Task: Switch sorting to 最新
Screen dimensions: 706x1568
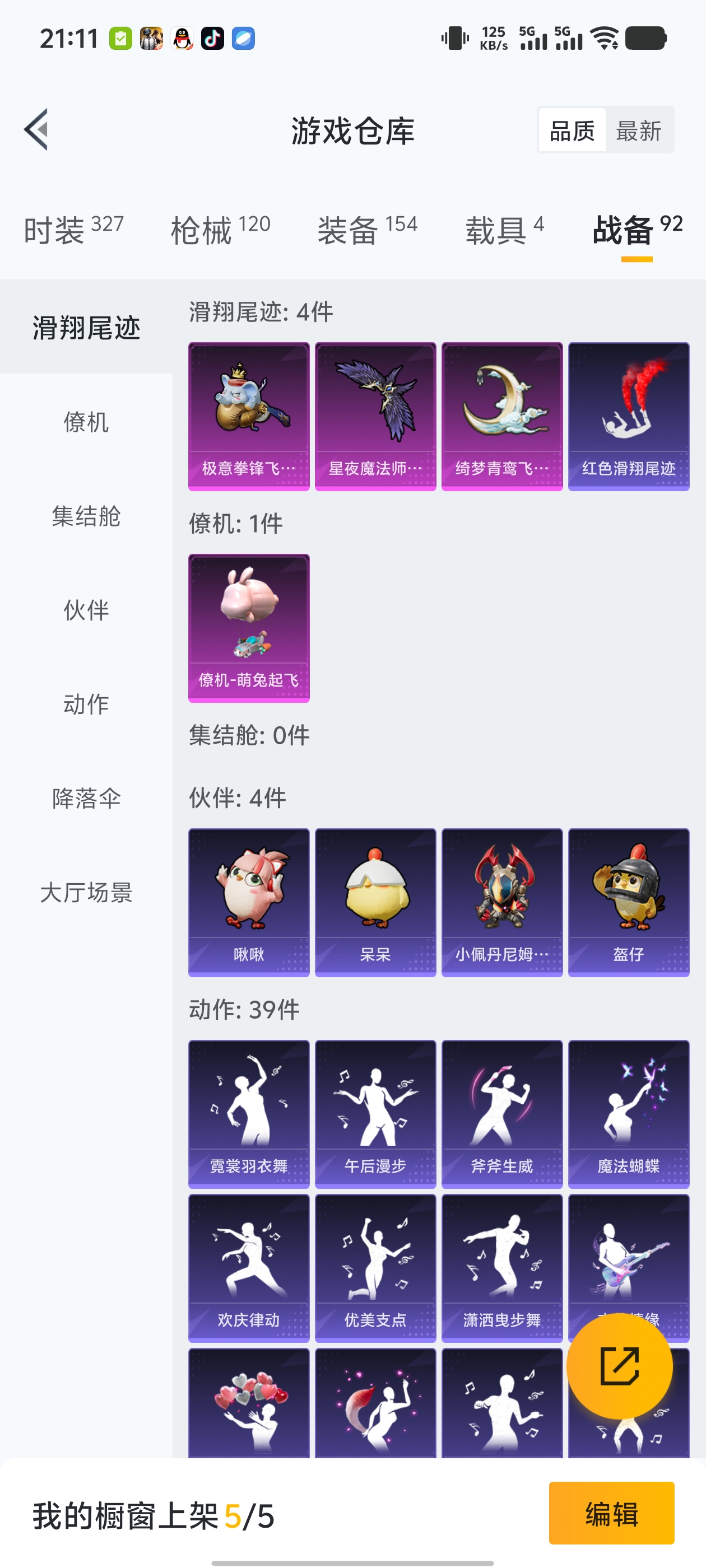Action: [x=638, y=130]
